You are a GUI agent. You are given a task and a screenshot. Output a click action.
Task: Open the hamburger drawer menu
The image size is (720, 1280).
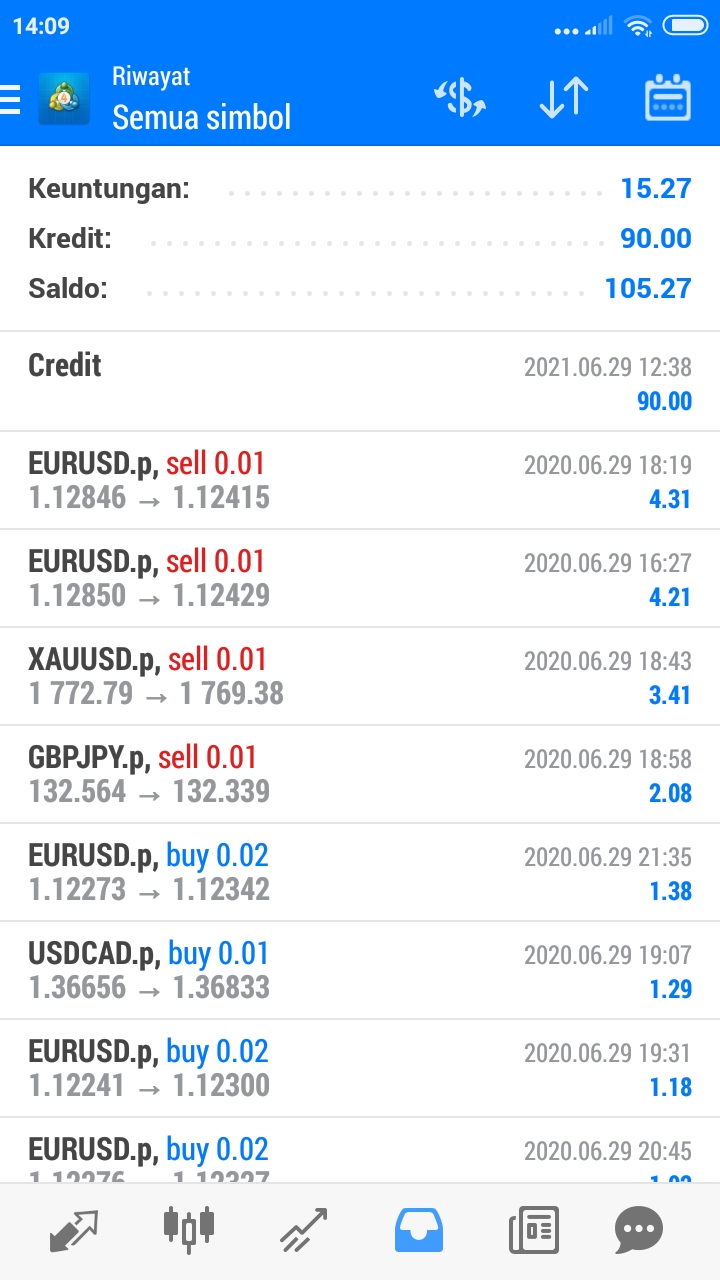coord(10,98)
